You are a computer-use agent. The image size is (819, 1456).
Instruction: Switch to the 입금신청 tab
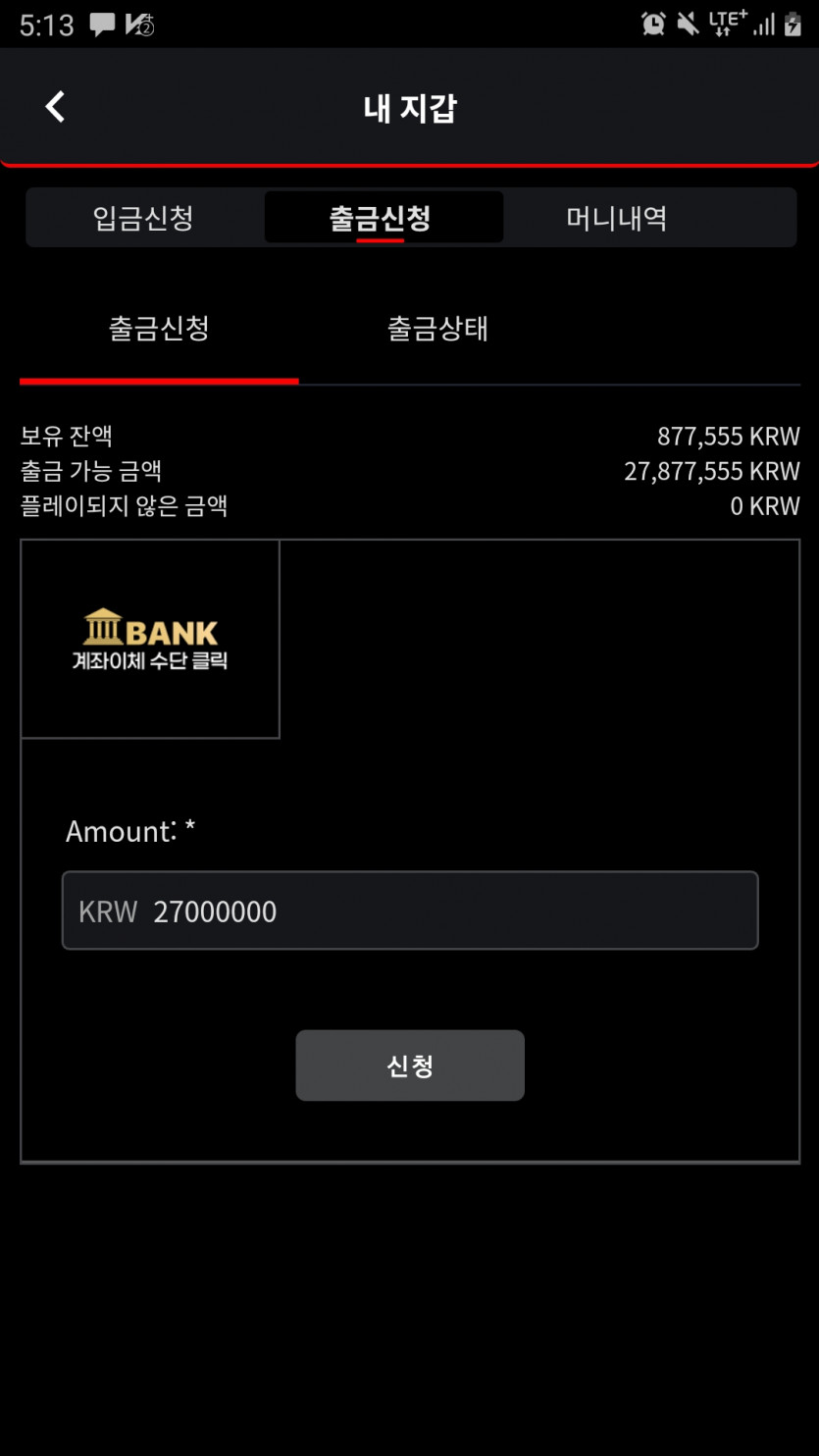(143, 217)
